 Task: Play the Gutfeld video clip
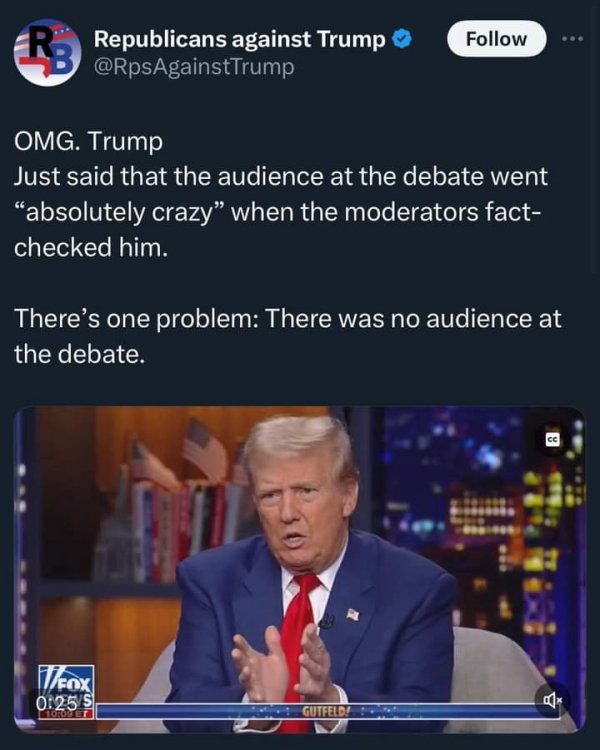tap(300, 560)
